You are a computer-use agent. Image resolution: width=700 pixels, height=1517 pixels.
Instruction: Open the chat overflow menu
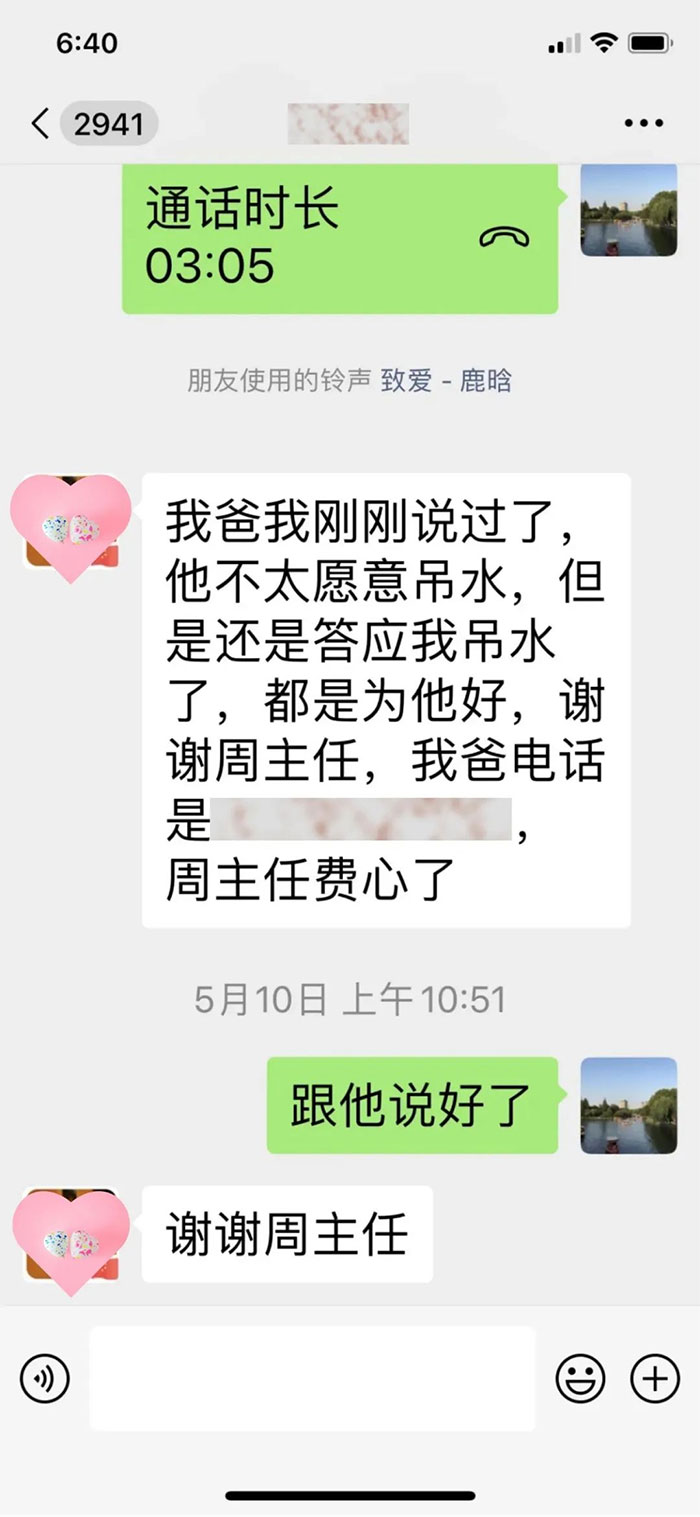[643, 124]
